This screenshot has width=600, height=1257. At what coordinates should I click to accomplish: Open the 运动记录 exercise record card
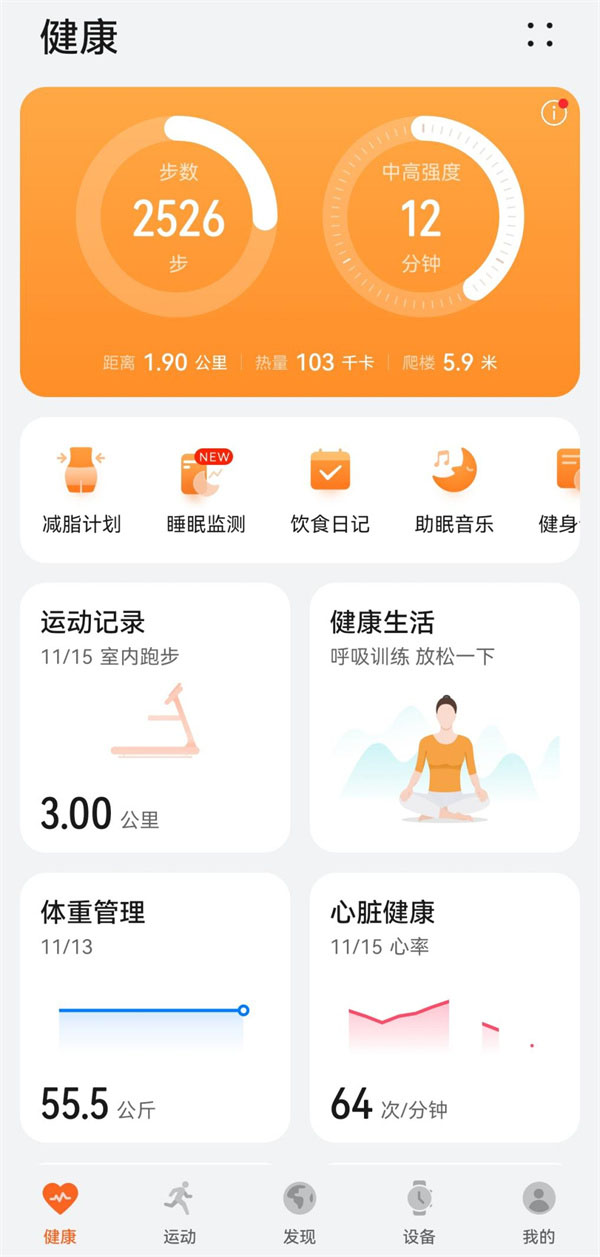[155, 717]
